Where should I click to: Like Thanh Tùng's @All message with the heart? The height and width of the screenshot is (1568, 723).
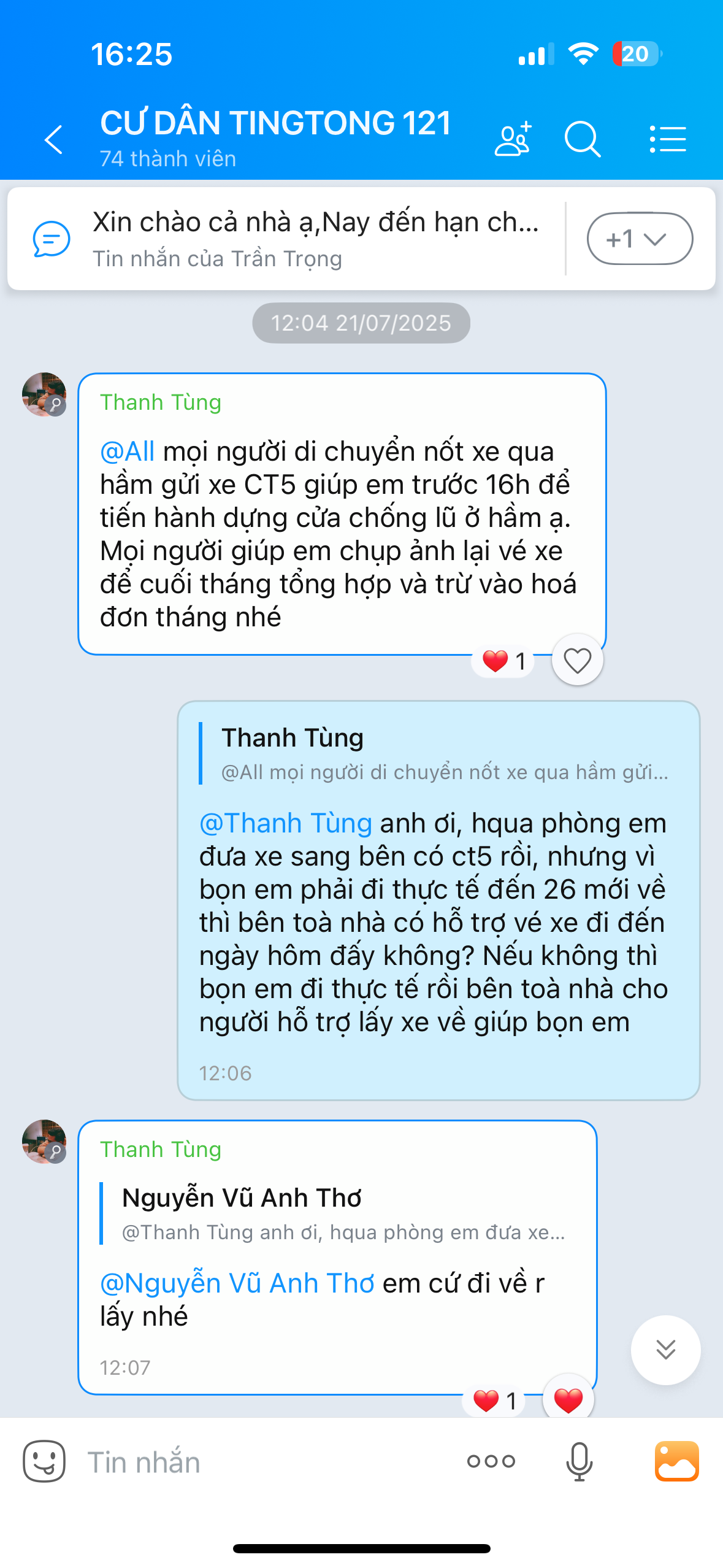[x=577, y=661]
